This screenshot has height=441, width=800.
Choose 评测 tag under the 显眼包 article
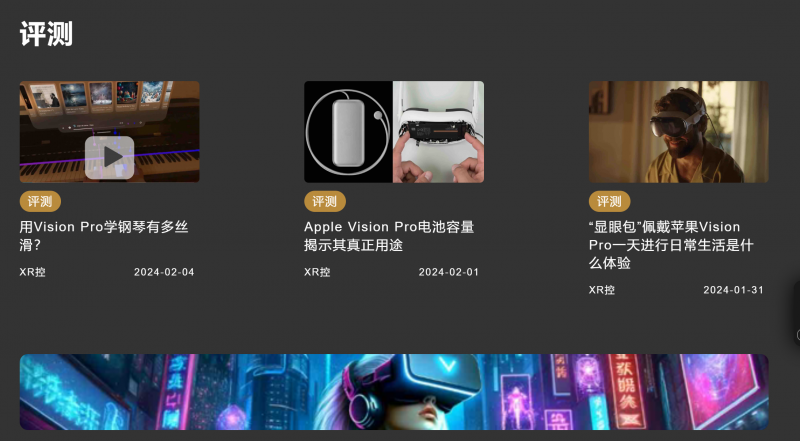(609, 201)
